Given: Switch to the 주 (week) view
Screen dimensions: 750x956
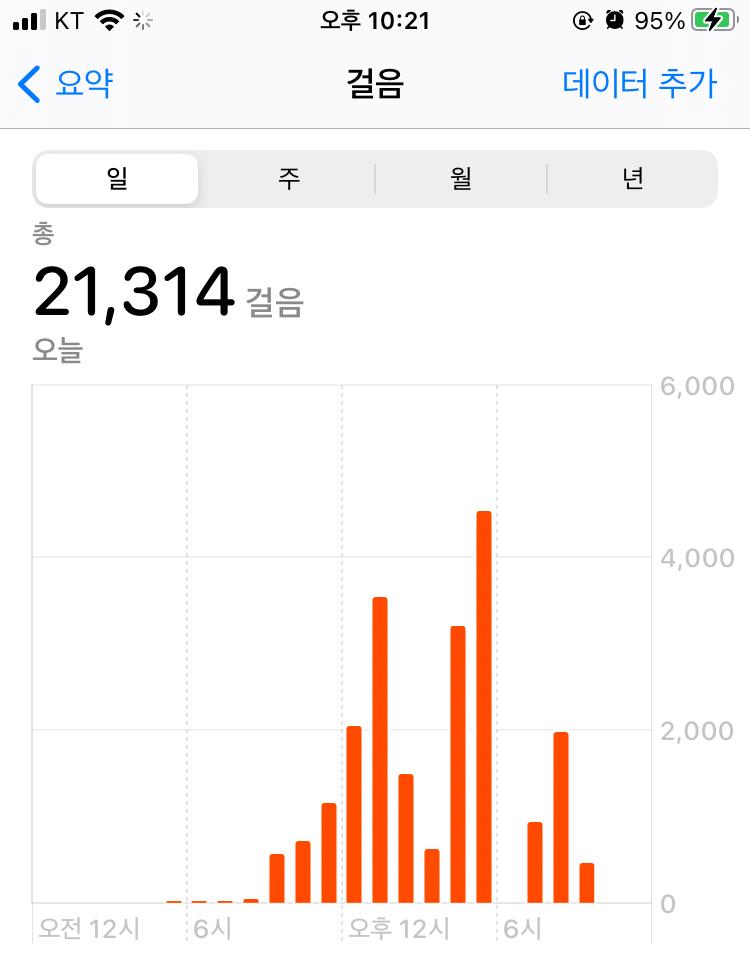Looking at the screenshot, I should [x=289, y=179].
